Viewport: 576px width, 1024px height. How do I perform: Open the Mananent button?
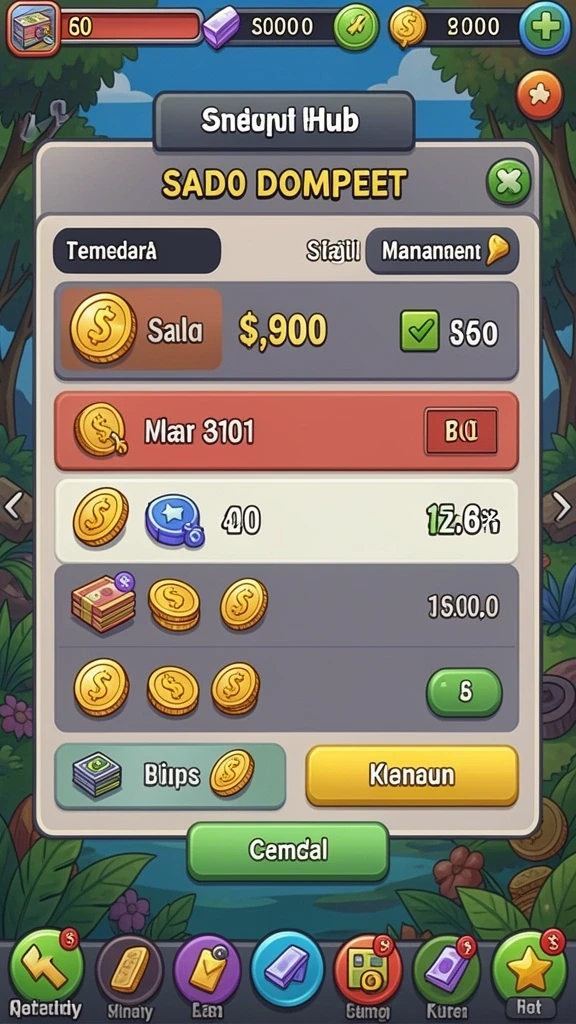point(442,251)
